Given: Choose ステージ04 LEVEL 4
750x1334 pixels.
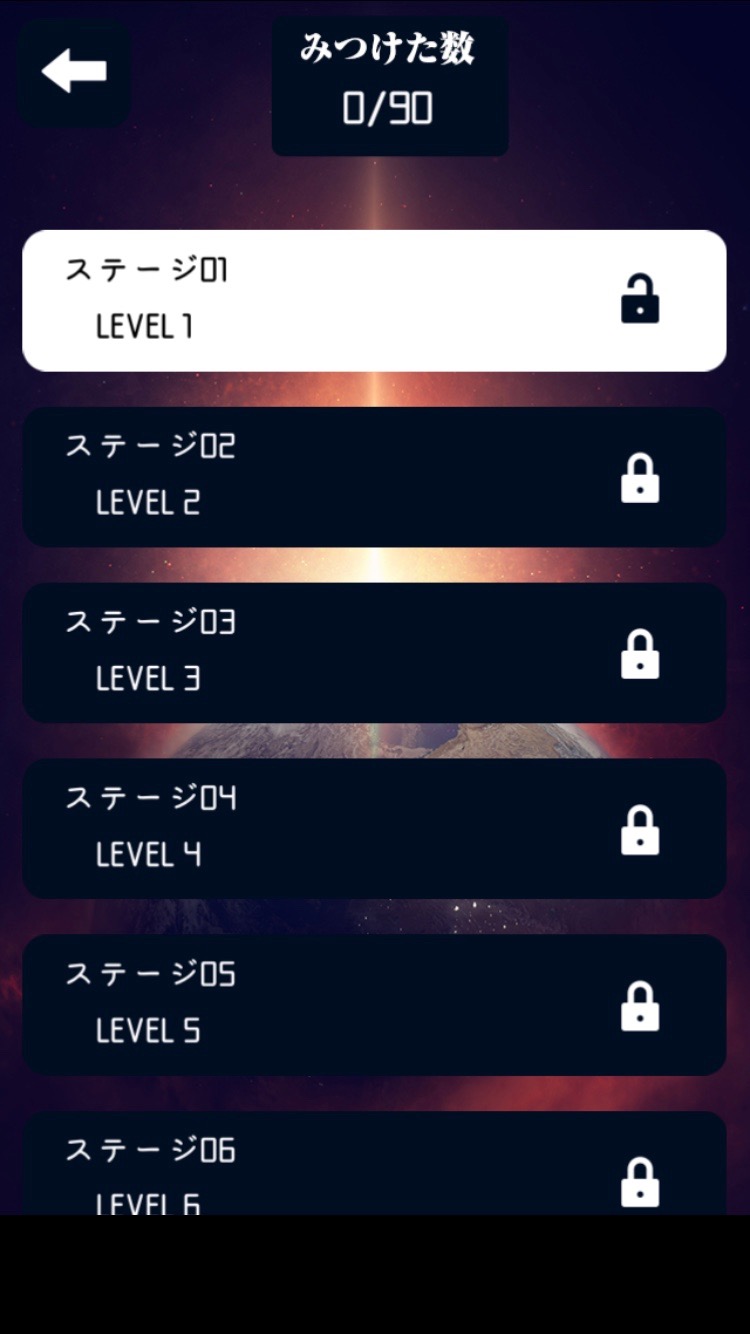Looking at the screenshot, I should [374, 828].
